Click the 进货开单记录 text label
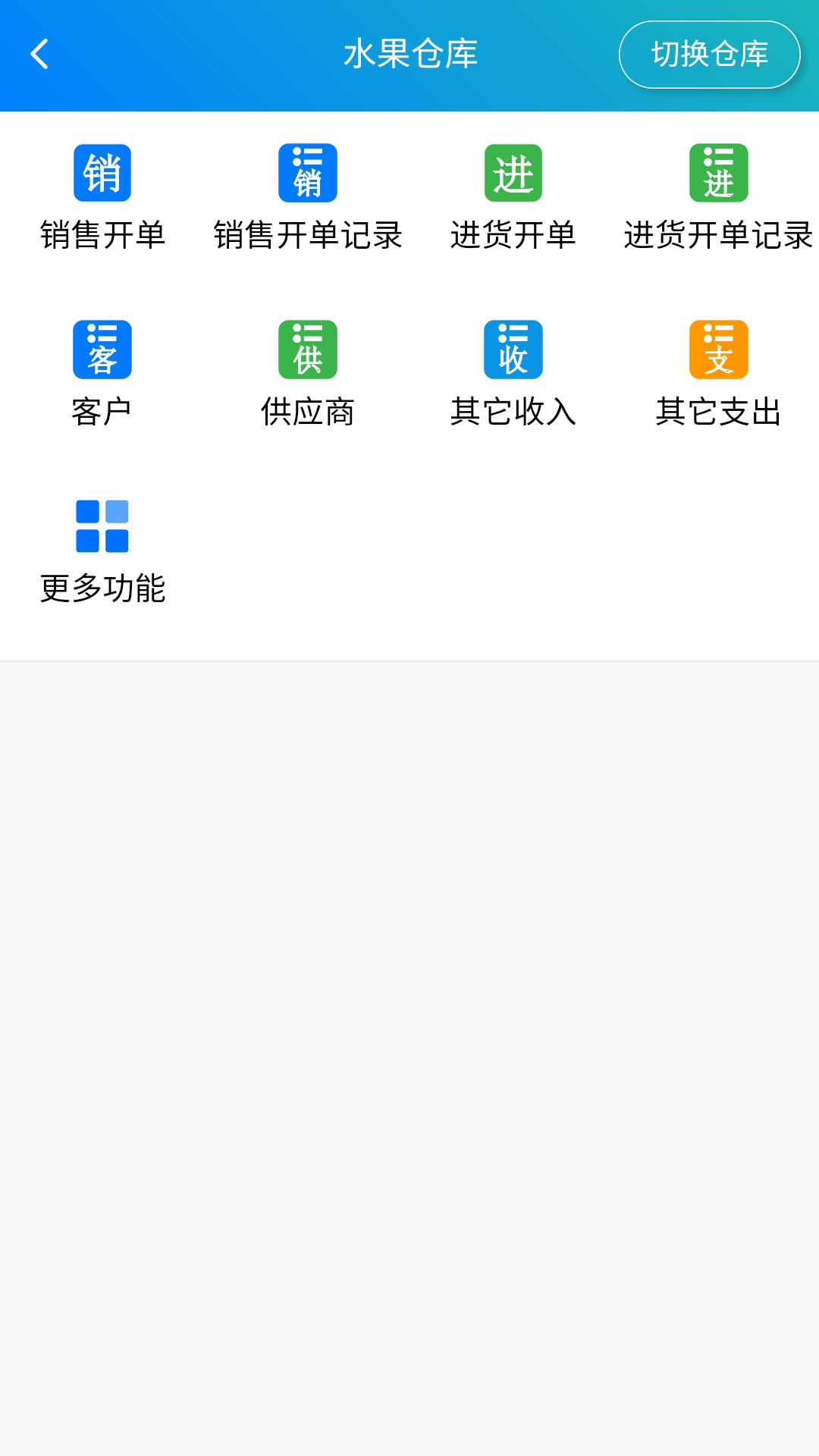 719,235
